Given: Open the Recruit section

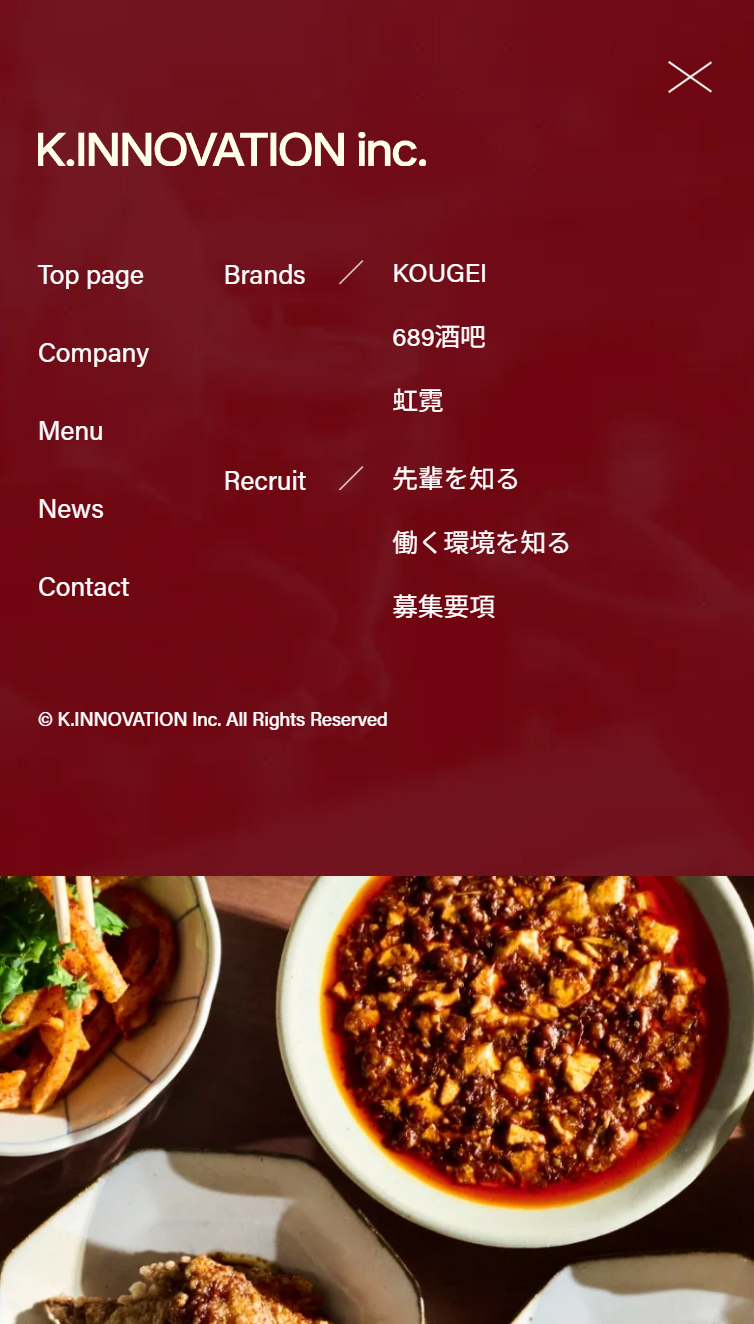Looking at the screenshot, I should [265, 481].
